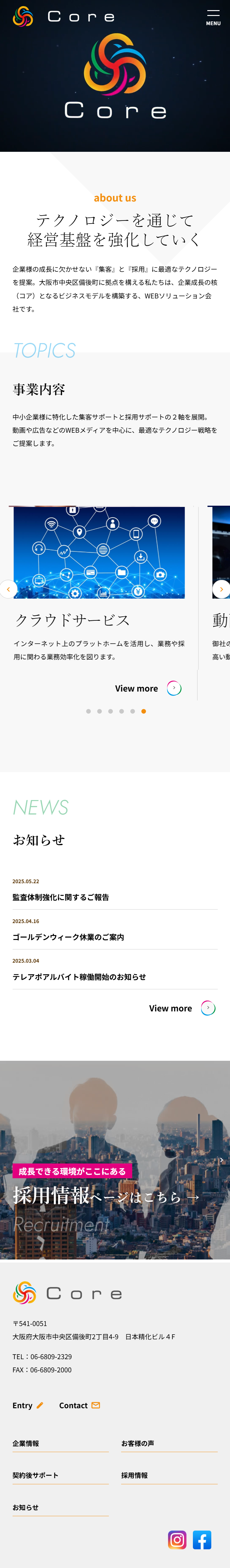Open 企業情報 footer link
Viewport: 230px width, 1568px height.
(26, 1443)
